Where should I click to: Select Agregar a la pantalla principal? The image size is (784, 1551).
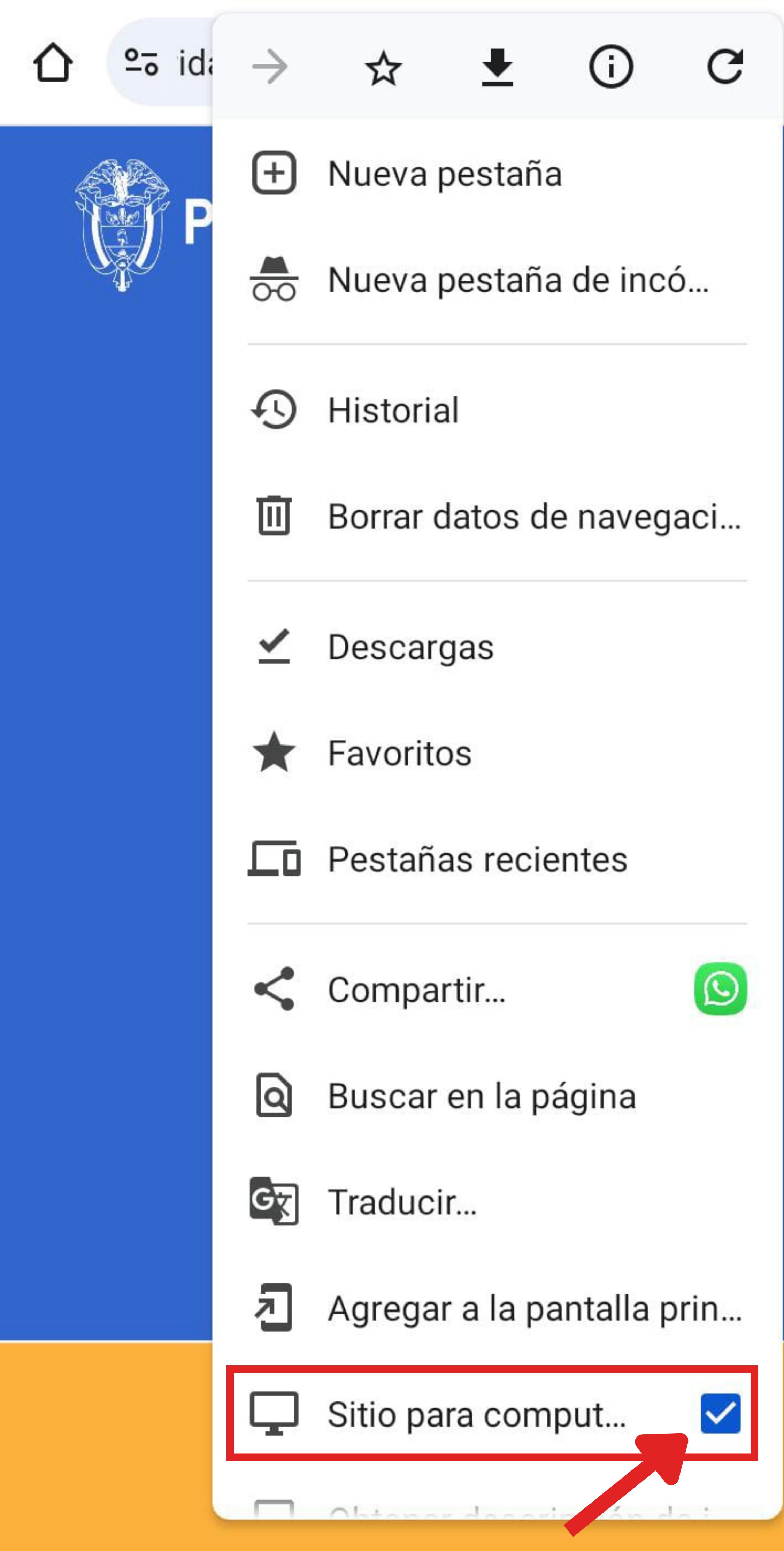coord(533,1308)
